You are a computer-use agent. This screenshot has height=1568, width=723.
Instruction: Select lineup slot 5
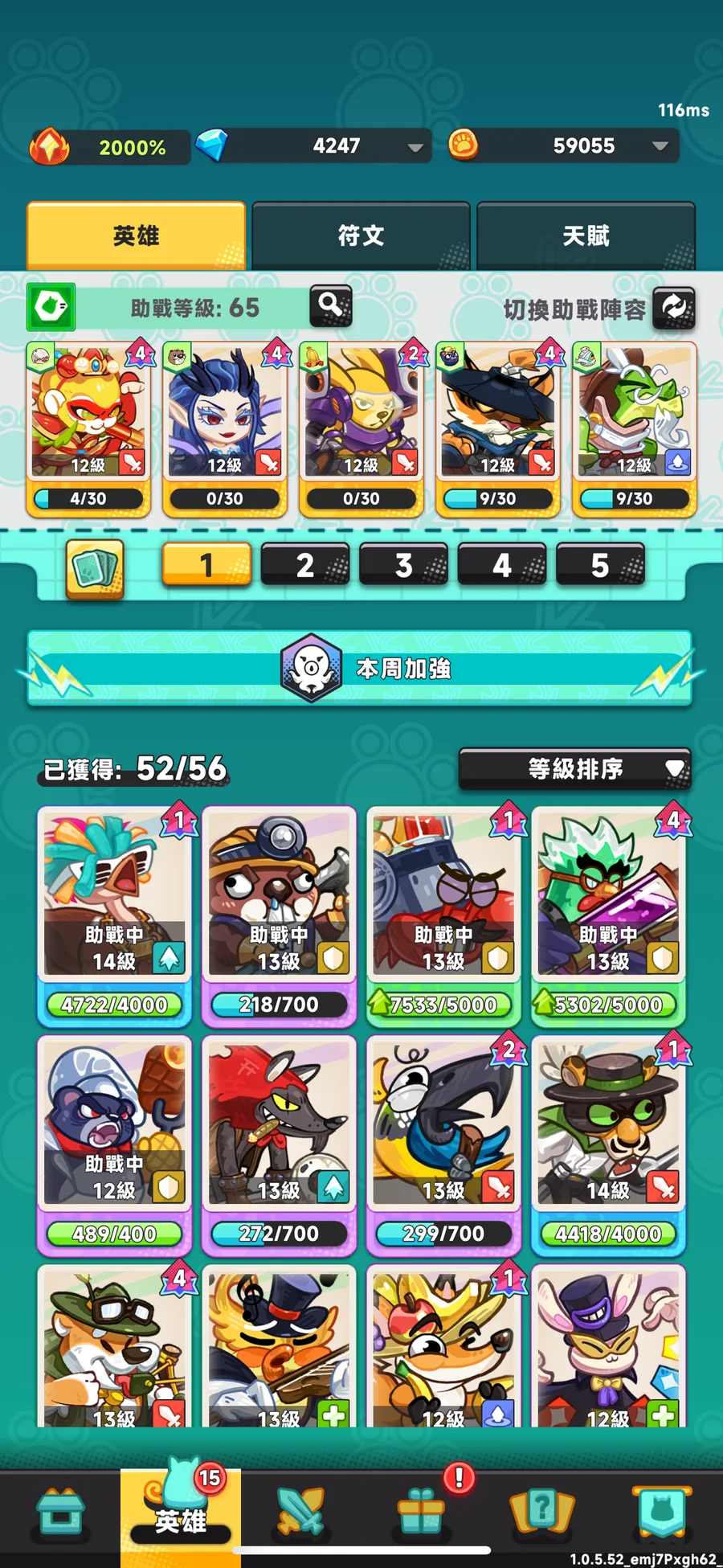[x=599, y=565]
